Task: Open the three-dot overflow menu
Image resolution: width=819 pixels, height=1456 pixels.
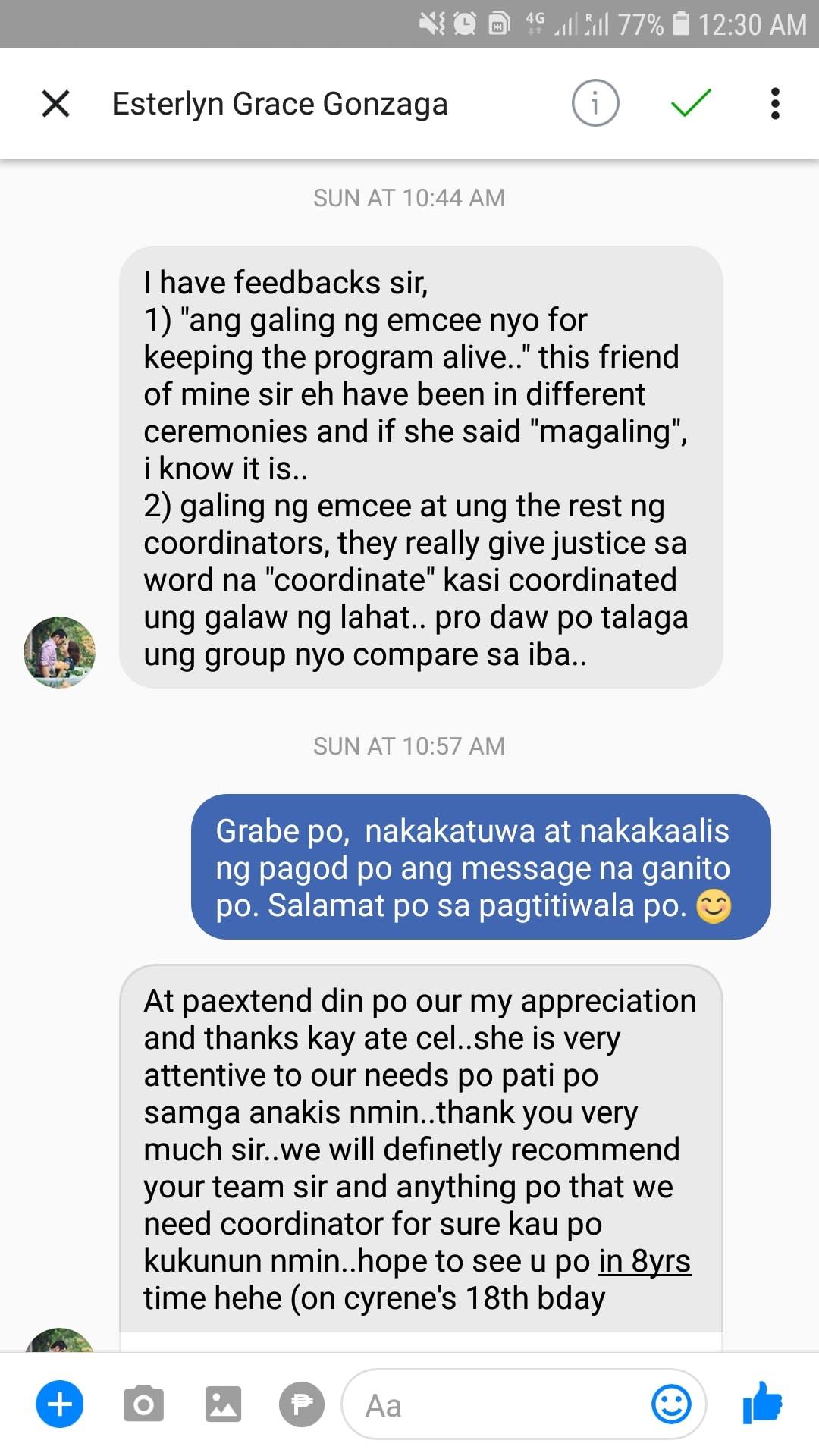Action: click(774, 103)
